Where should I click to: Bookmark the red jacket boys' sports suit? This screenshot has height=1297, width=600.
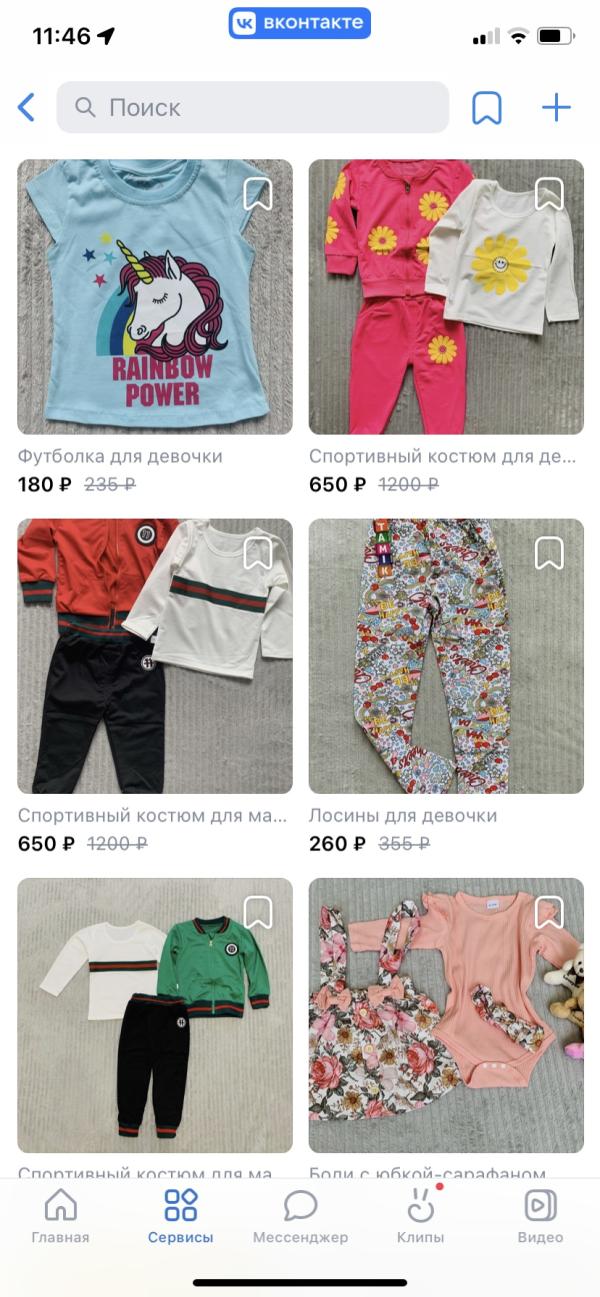coord(258,553)
